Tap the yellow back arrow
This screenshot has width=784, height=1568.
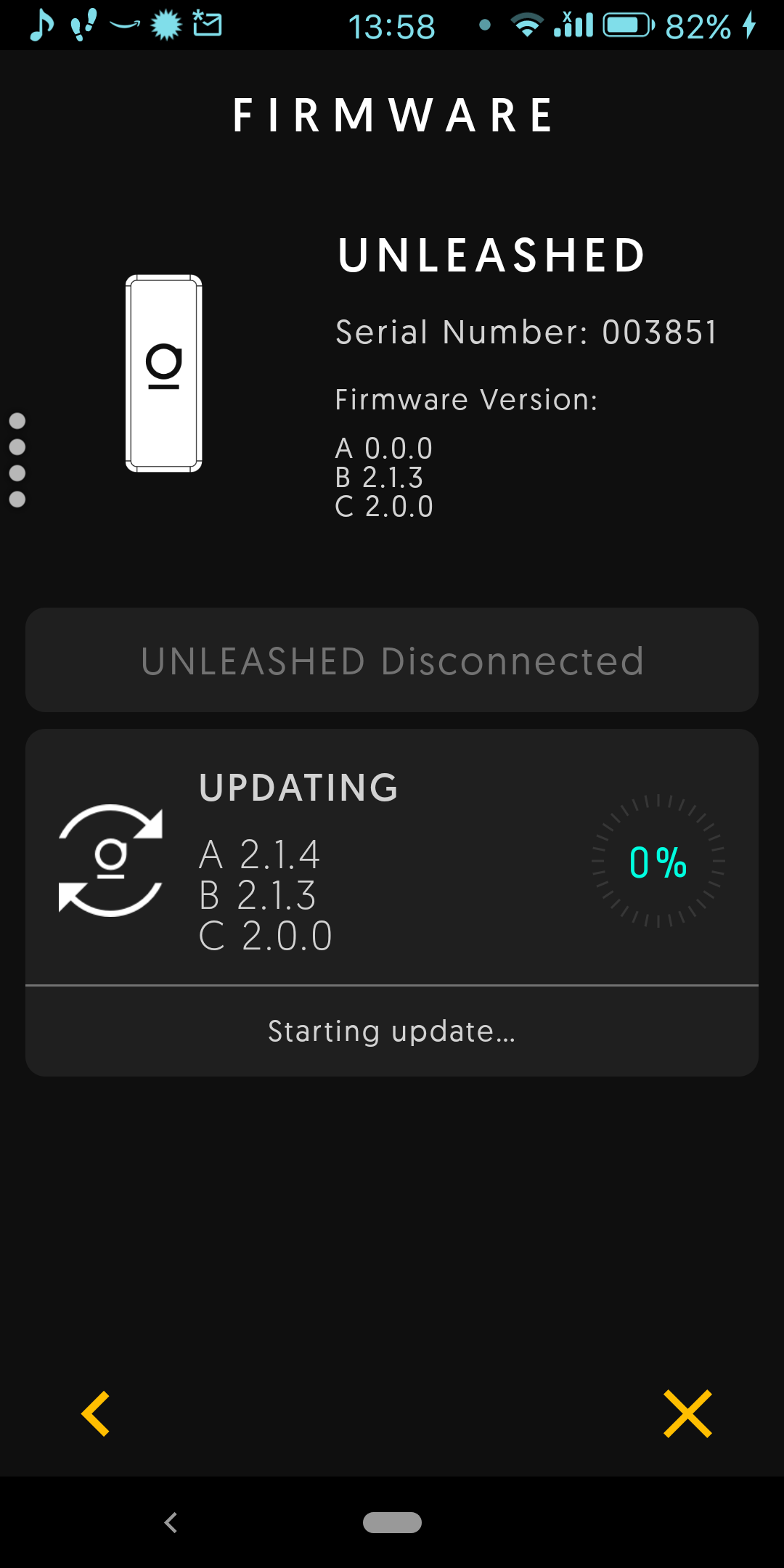point(95,1413)
